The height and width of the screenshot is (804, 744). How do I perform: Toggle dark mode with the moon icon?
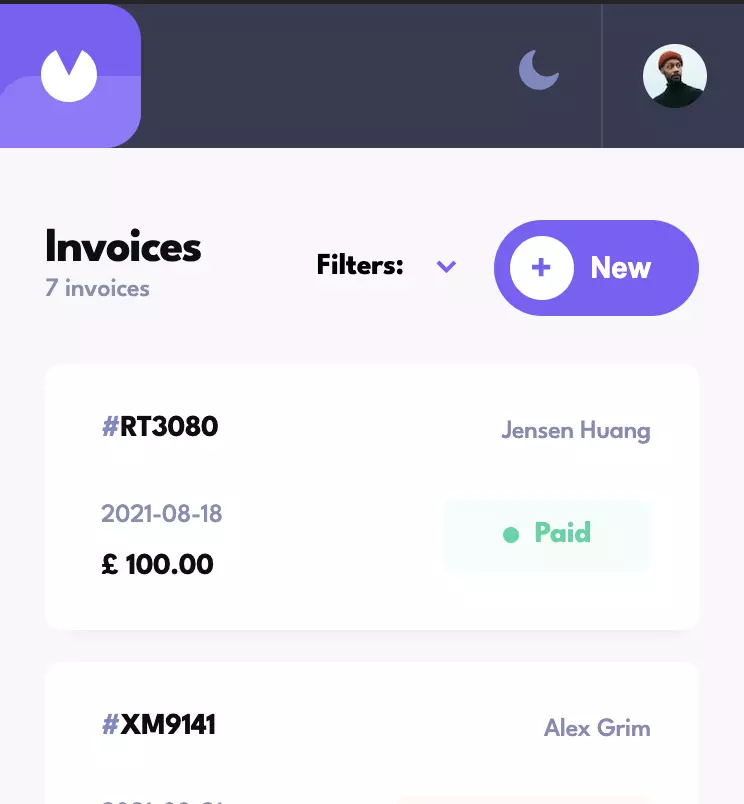pos(538,71)
